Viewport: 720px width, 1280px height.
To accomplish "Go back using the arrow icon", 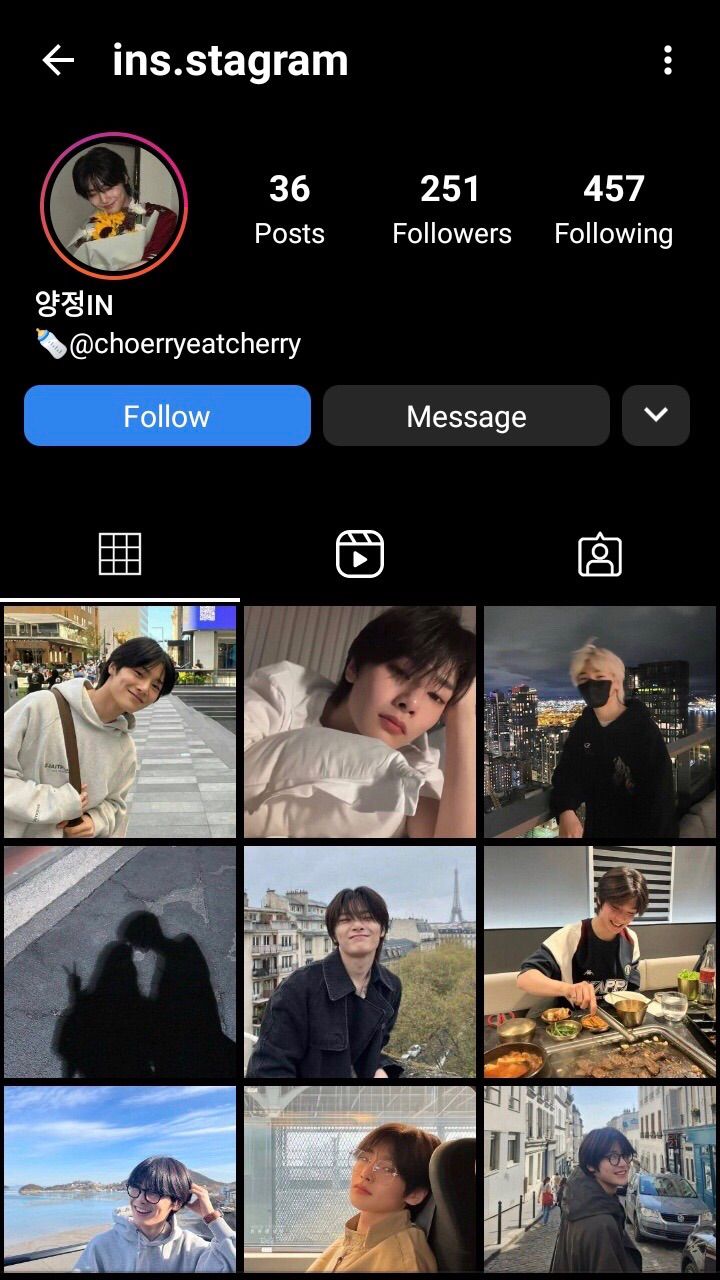I will (58, 61).
